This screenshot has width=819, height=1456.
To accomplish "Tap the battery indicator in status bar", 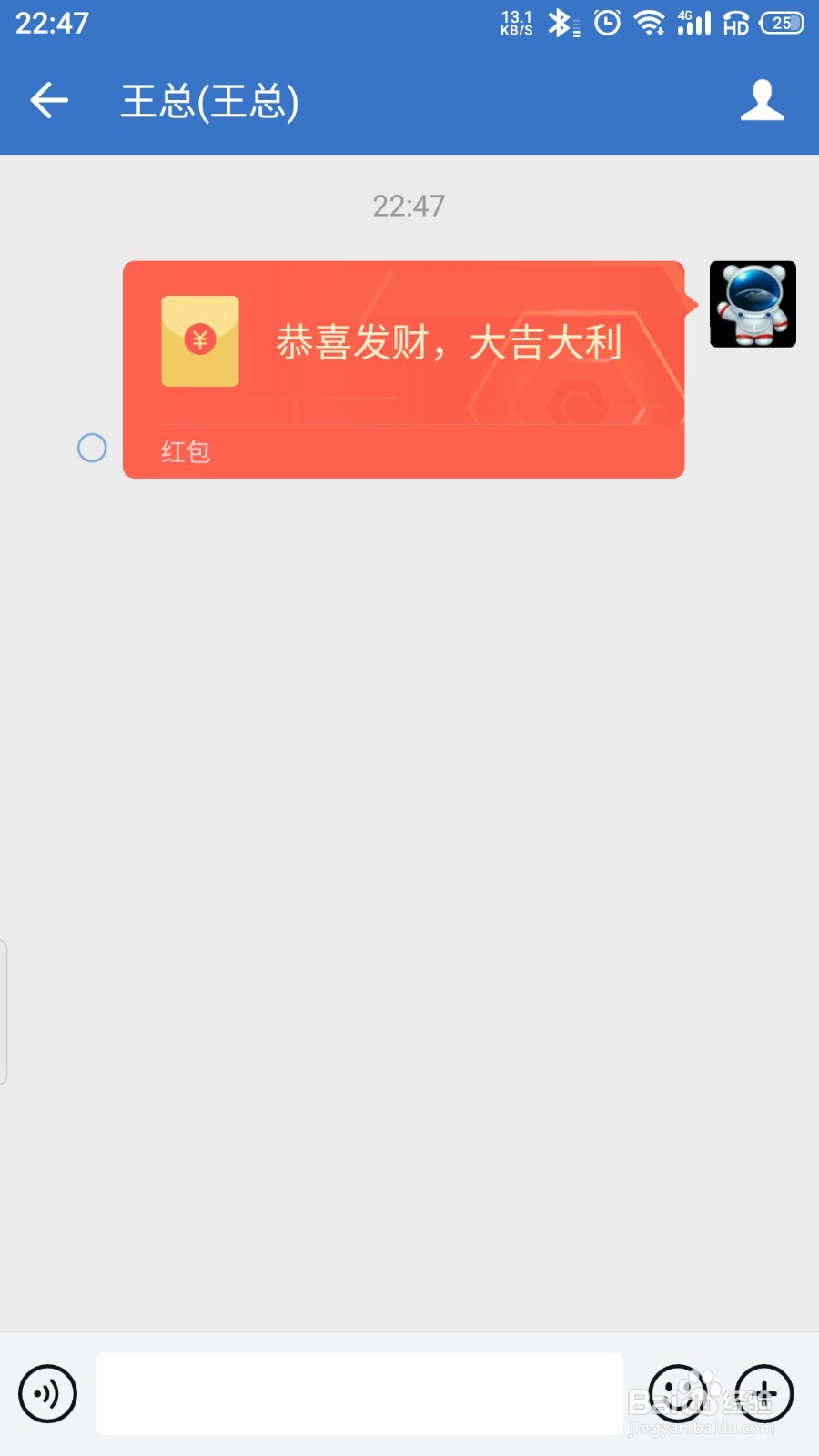I will coord(781,23).
